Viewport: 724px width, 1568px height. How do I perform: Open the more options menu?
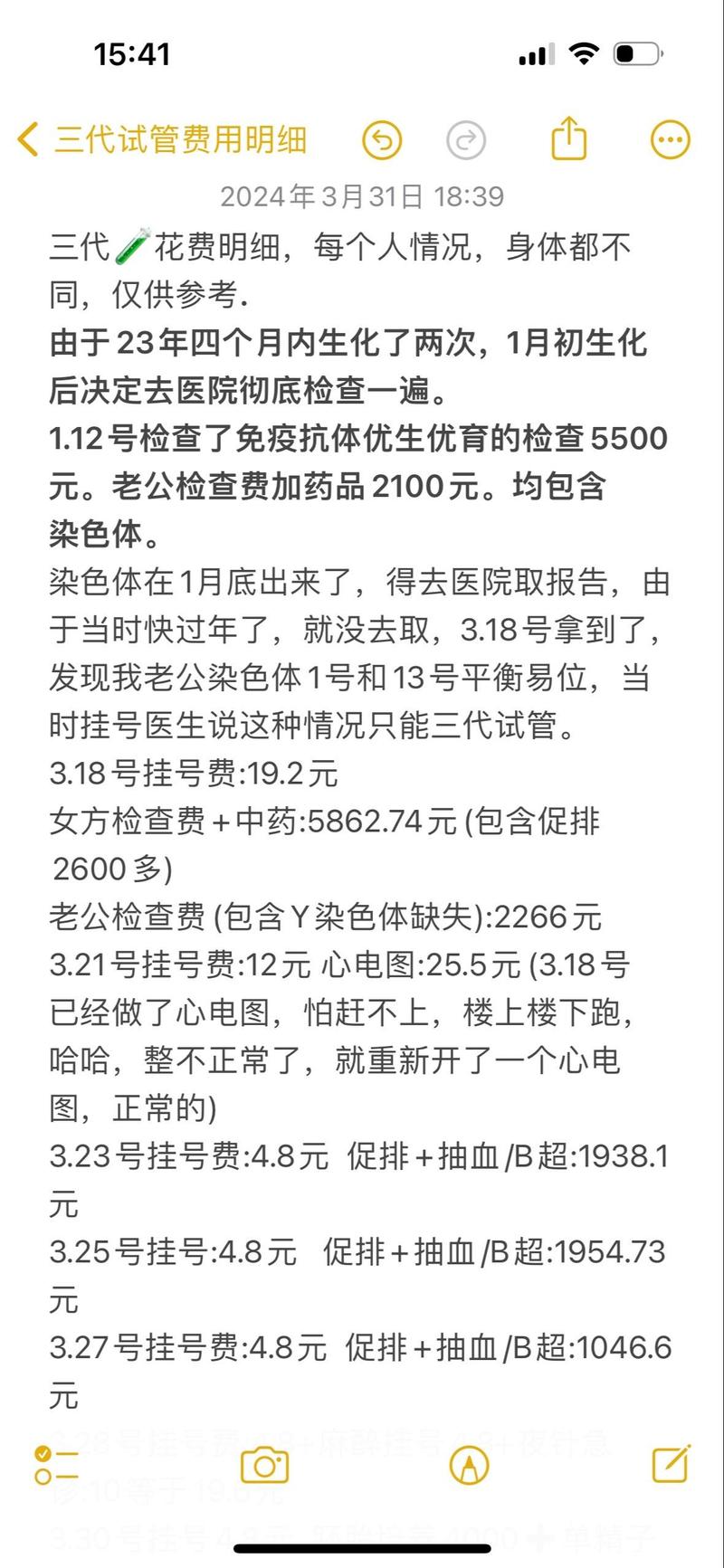tap(671, 140)
